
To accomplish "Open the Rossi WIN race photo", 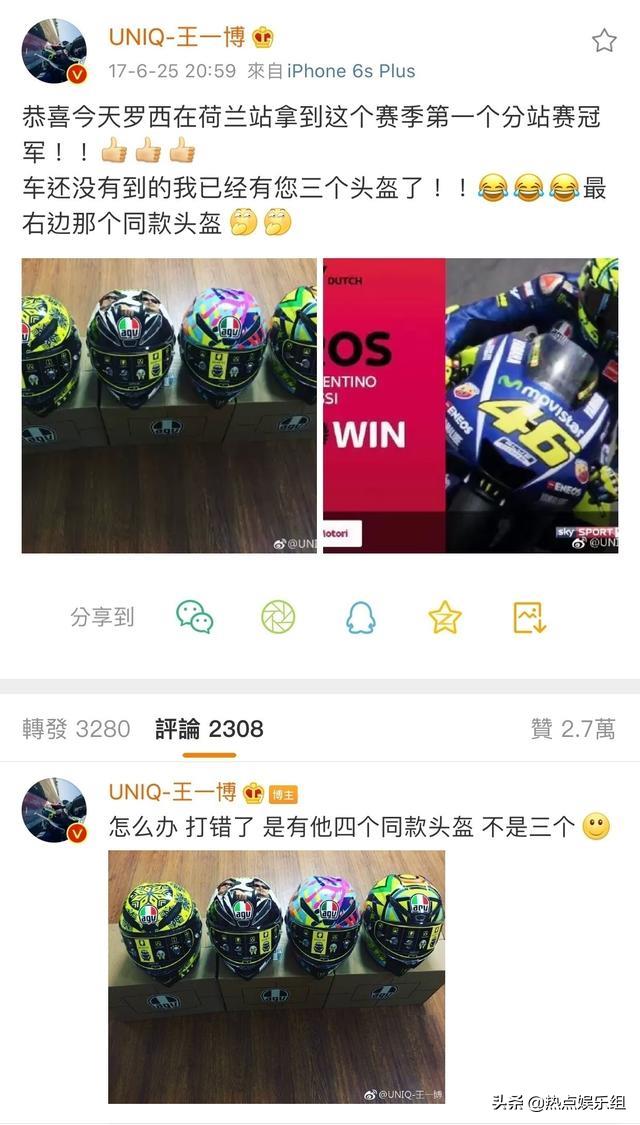I will tap(470, 405).
